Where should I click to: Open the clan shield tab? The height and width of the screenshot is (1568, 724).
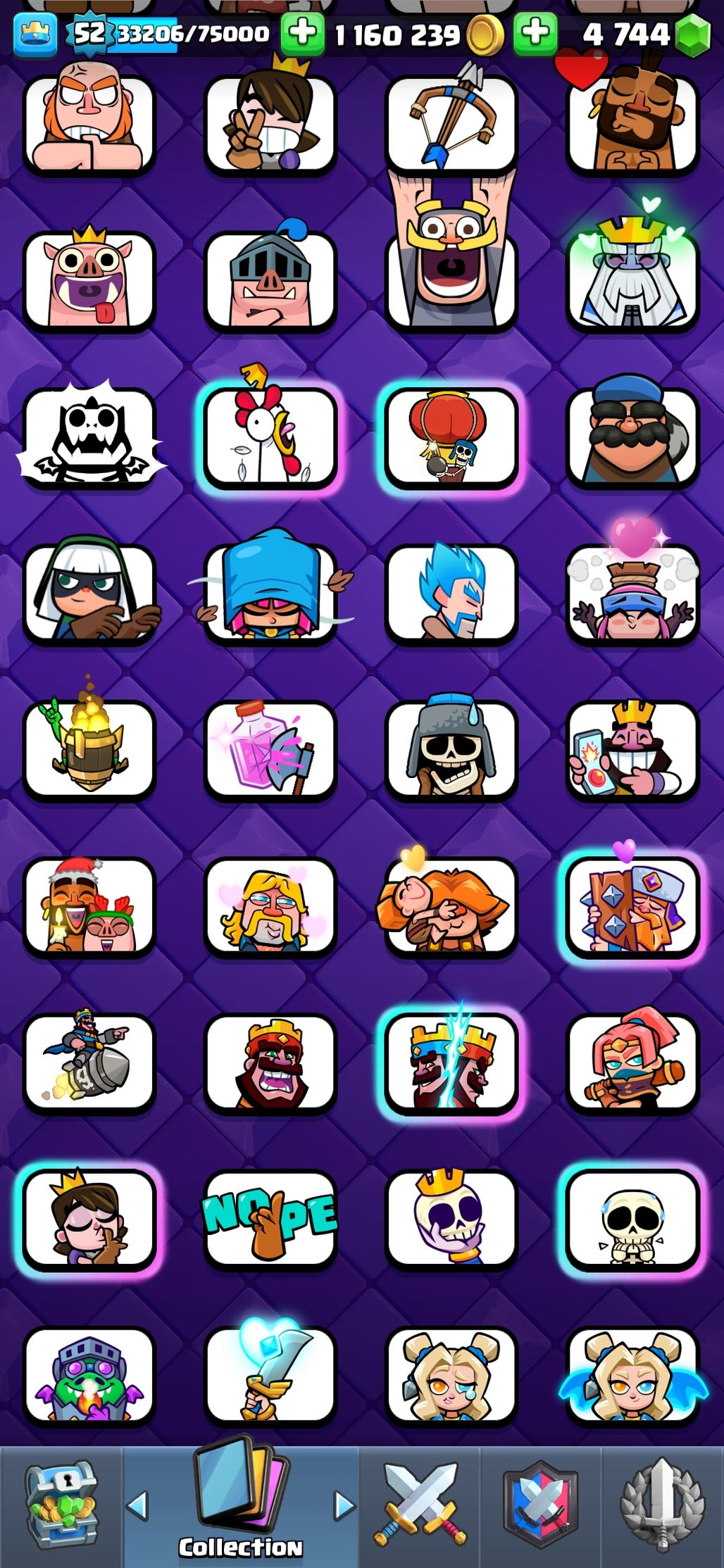[x=541, y=1507]
